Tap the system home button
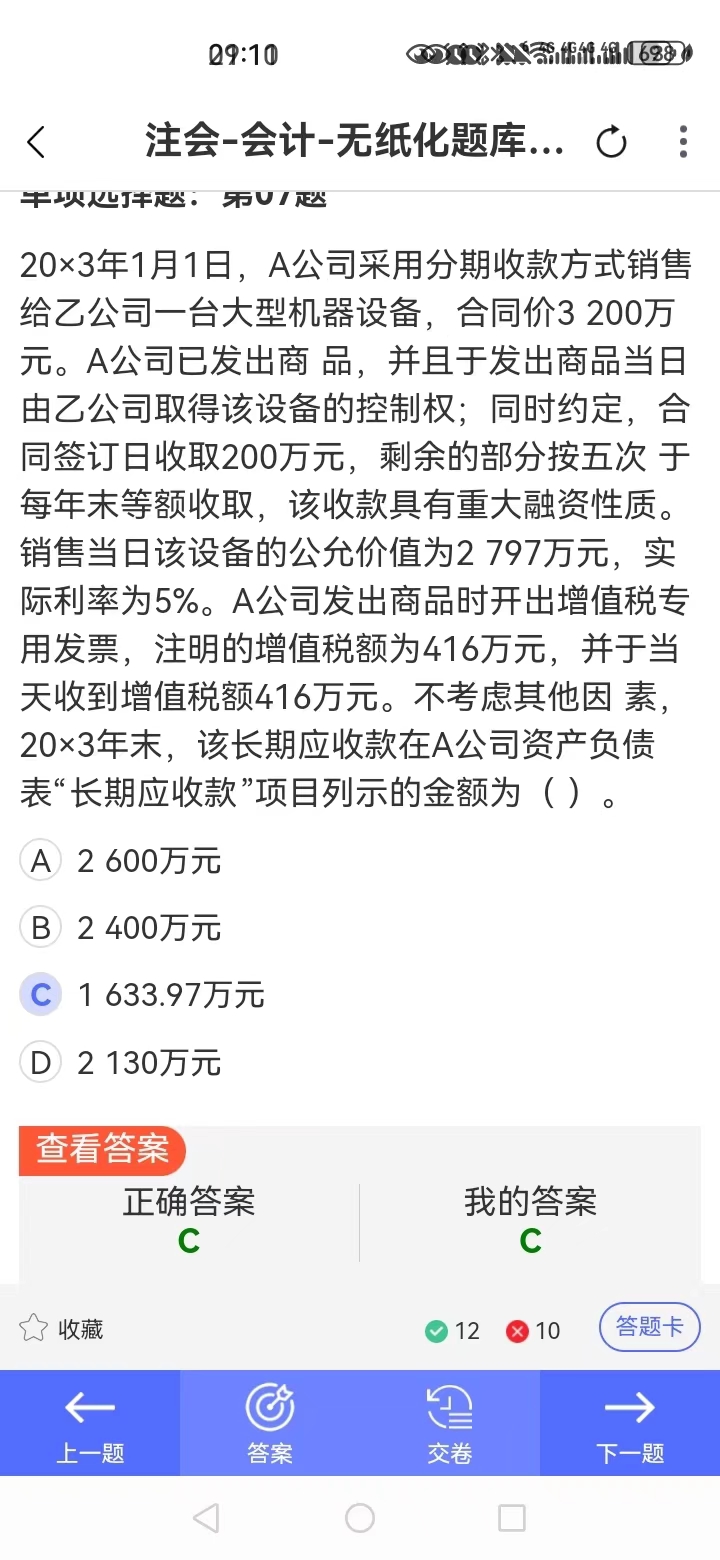This screenshot has height=1560, width=720. tap(360, 1518)
